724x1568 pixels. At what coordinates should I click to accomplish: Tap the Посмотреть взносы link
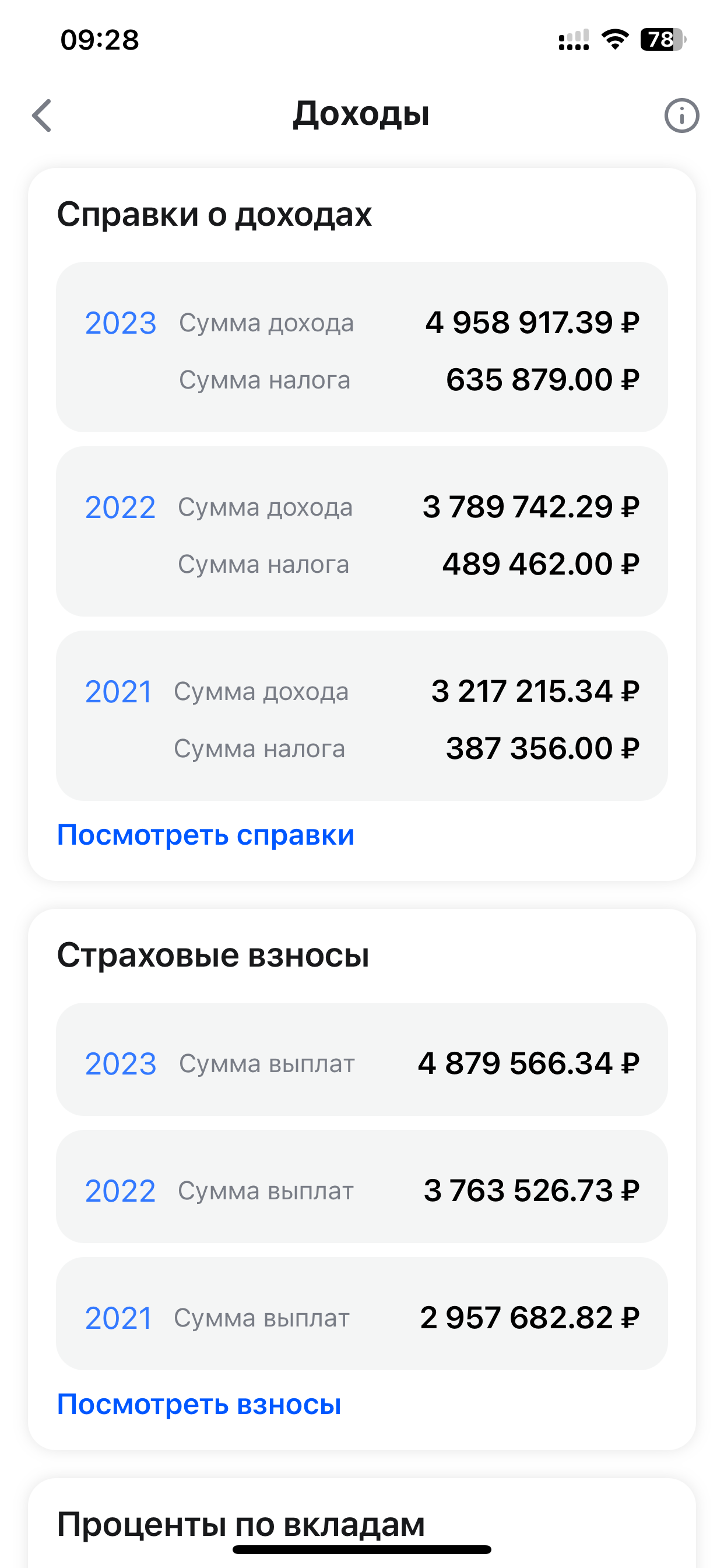coord(199,1404)
